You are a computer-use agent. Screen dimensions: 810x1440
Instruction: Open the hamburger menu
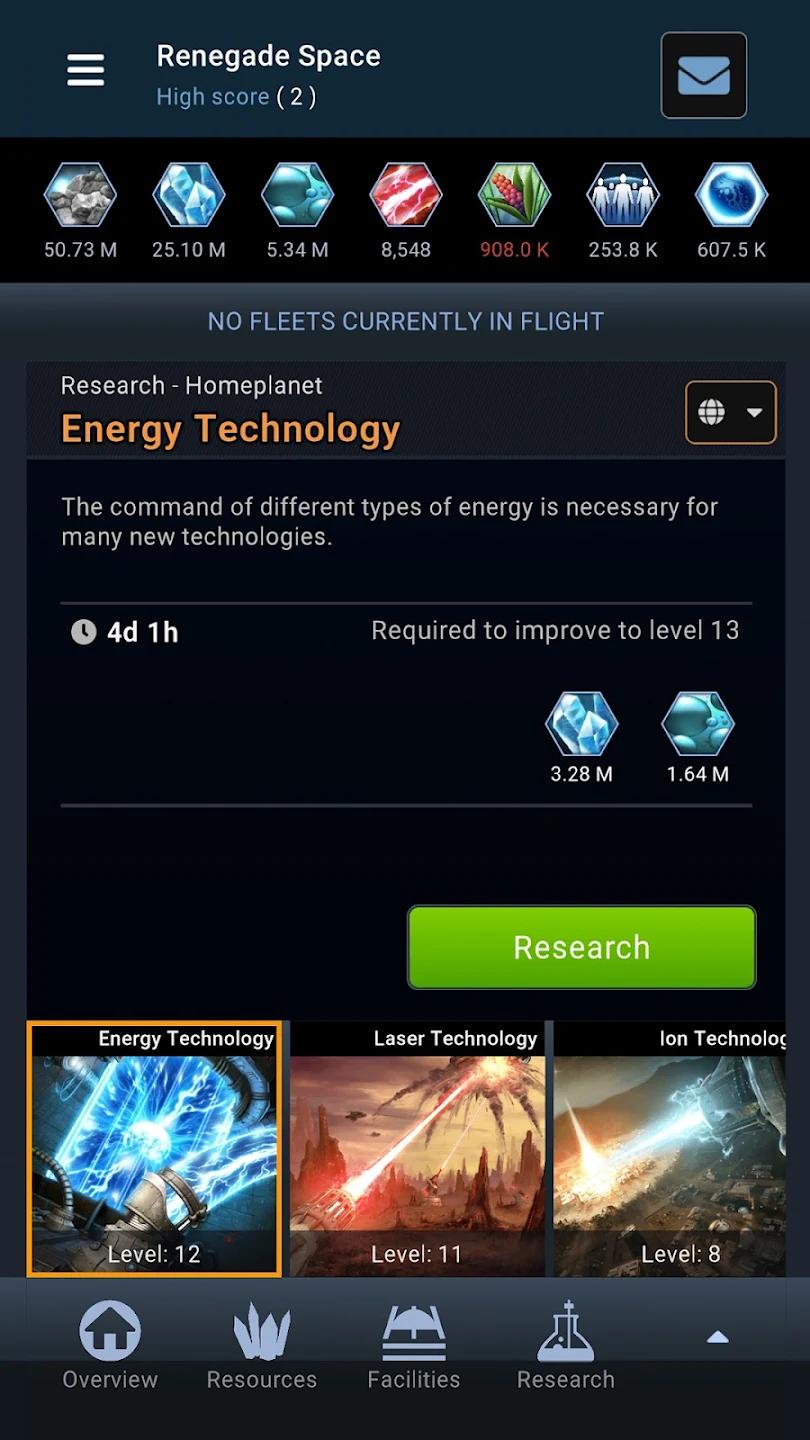point(86,70)
